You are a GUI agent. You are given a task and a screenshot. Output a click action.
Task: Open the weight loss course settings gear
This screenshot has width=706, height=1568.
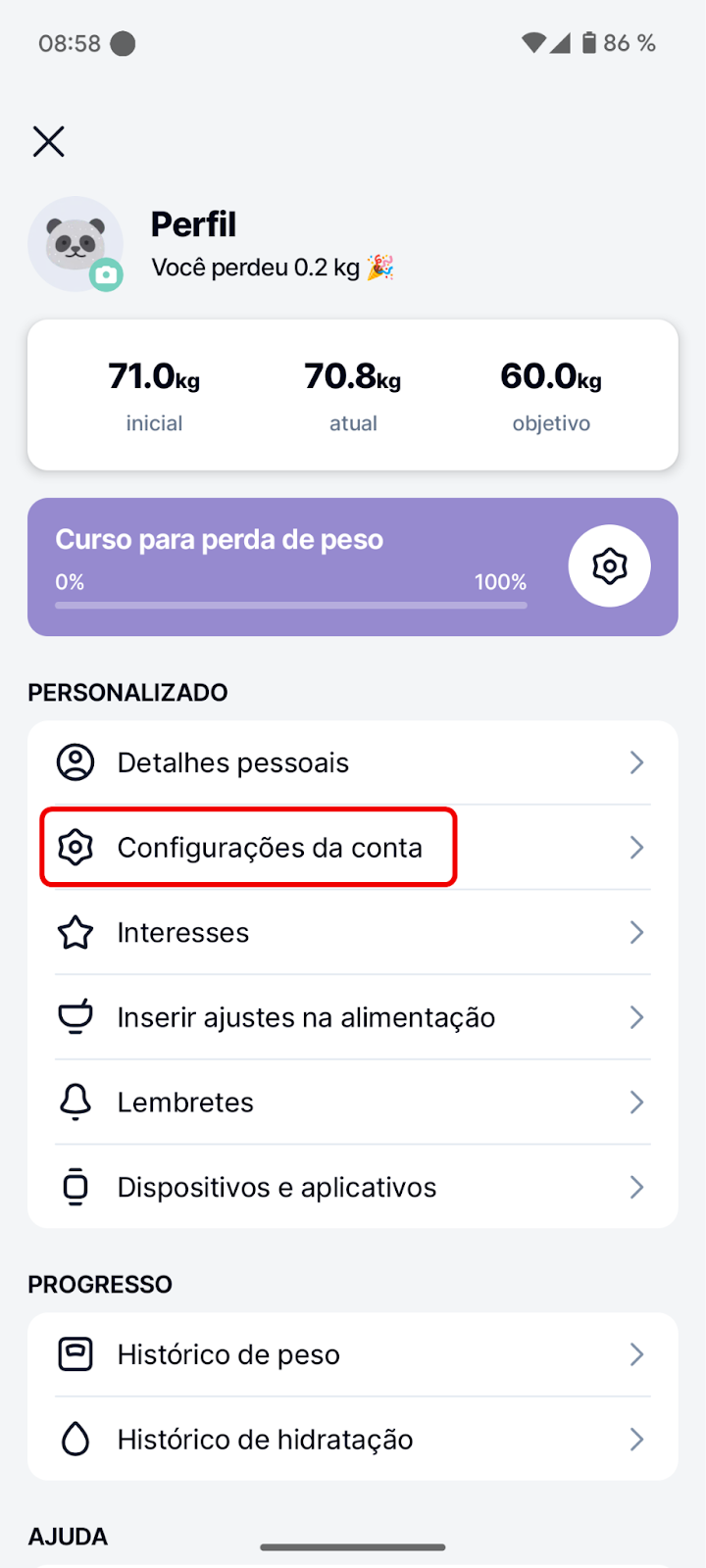point(609,566)
